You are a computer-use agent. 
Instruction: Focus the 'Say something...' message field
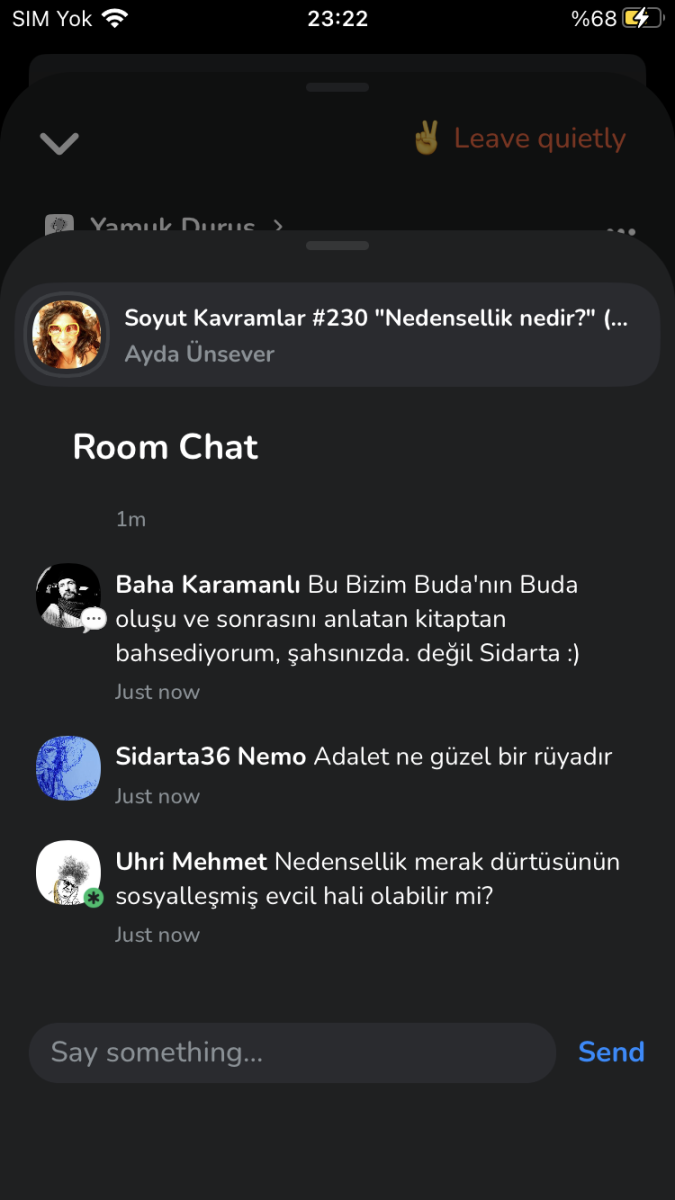pyautogui.click(x=291, y=1052)
